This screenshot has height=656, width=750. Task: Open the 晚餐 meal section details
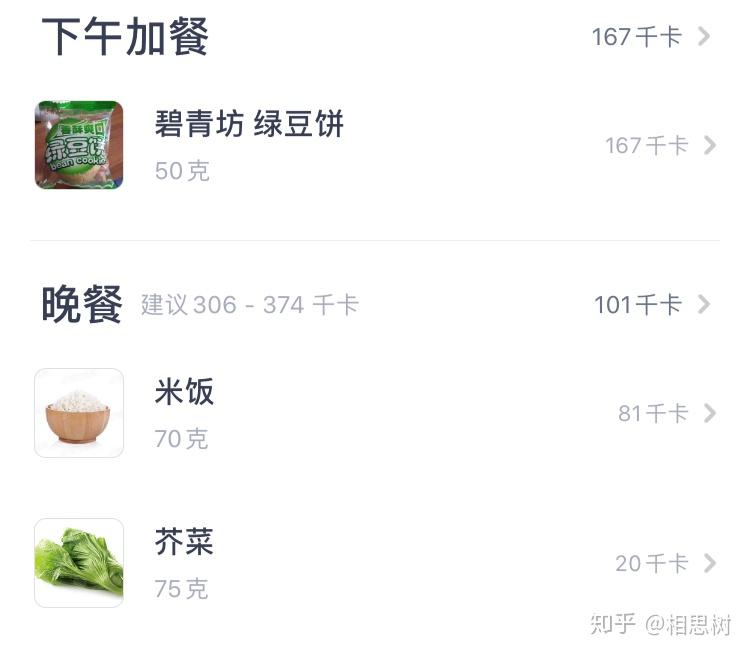[x=703, y=304]
